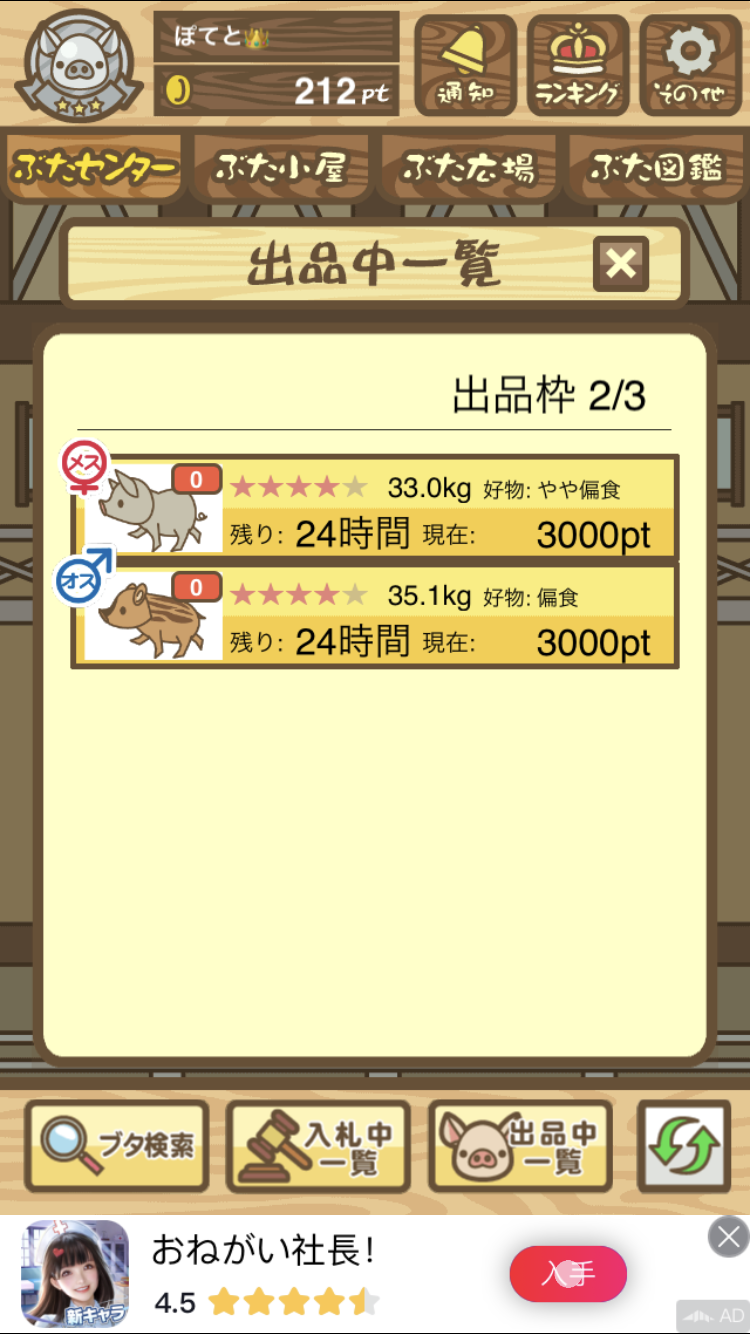Screen dimensions: 750x1334
Task: Open the 入札中一覧 bidding list
Action: point(319,1146)
